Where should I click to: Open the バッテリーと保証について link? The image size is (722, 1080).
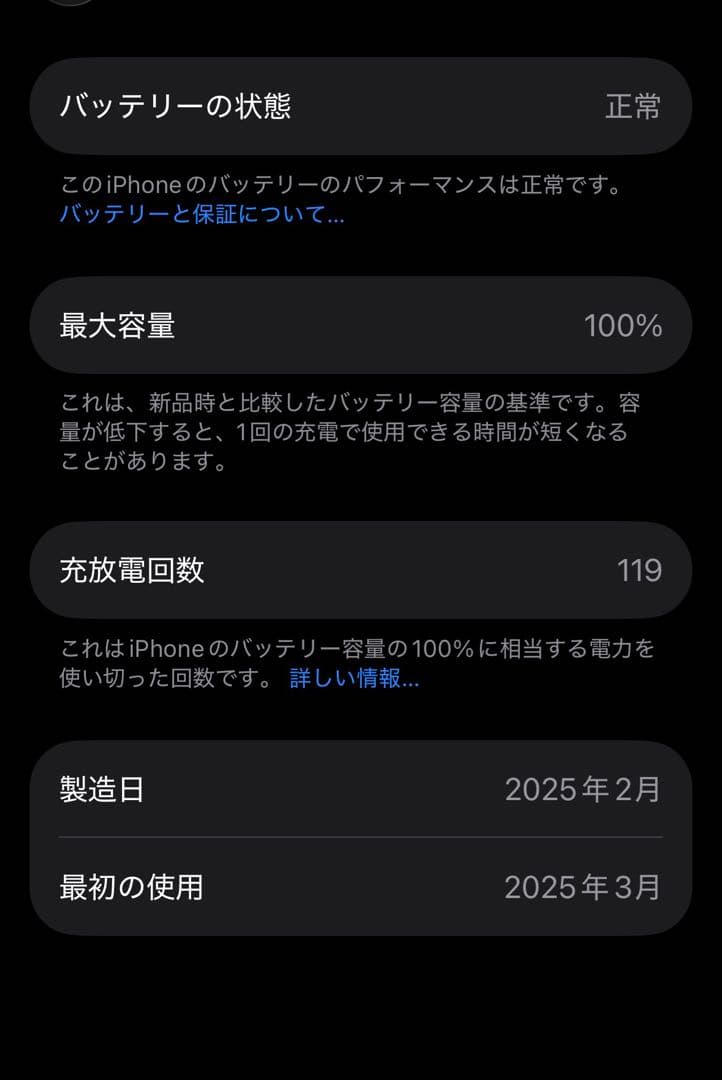point(199,214)
